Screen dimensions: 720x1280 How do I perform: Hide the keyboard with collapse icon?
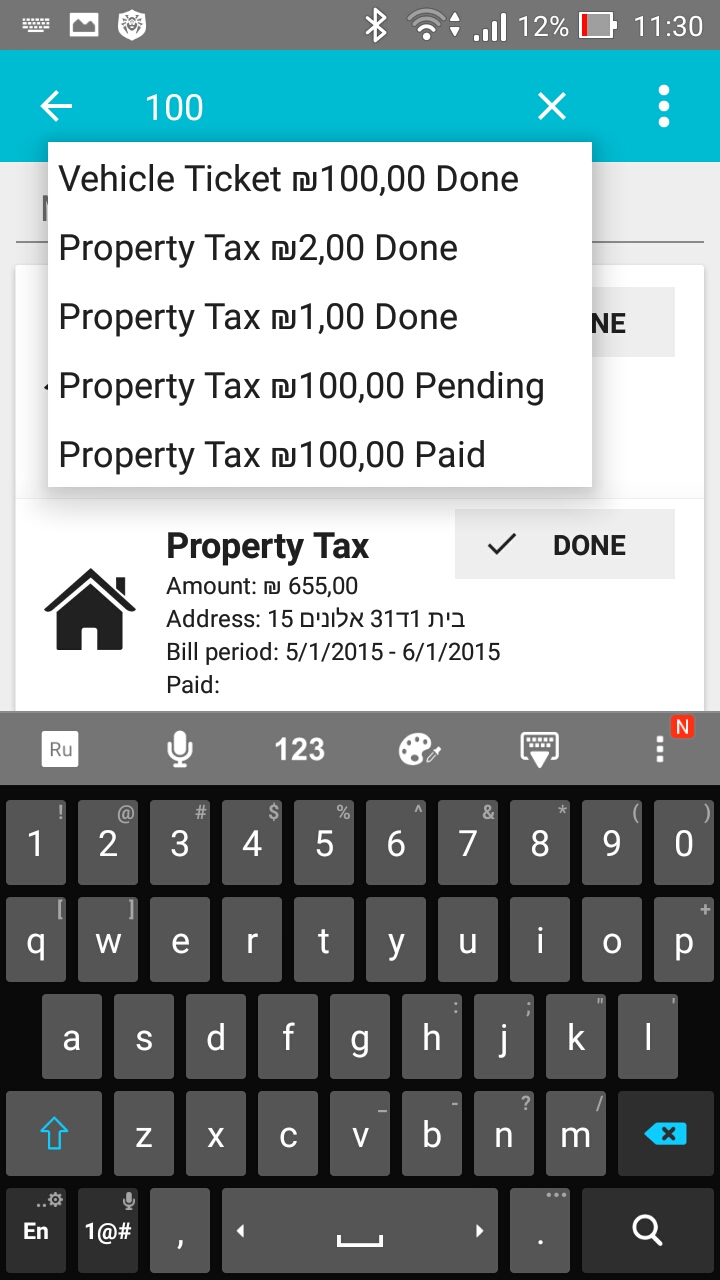pos(540,749)
